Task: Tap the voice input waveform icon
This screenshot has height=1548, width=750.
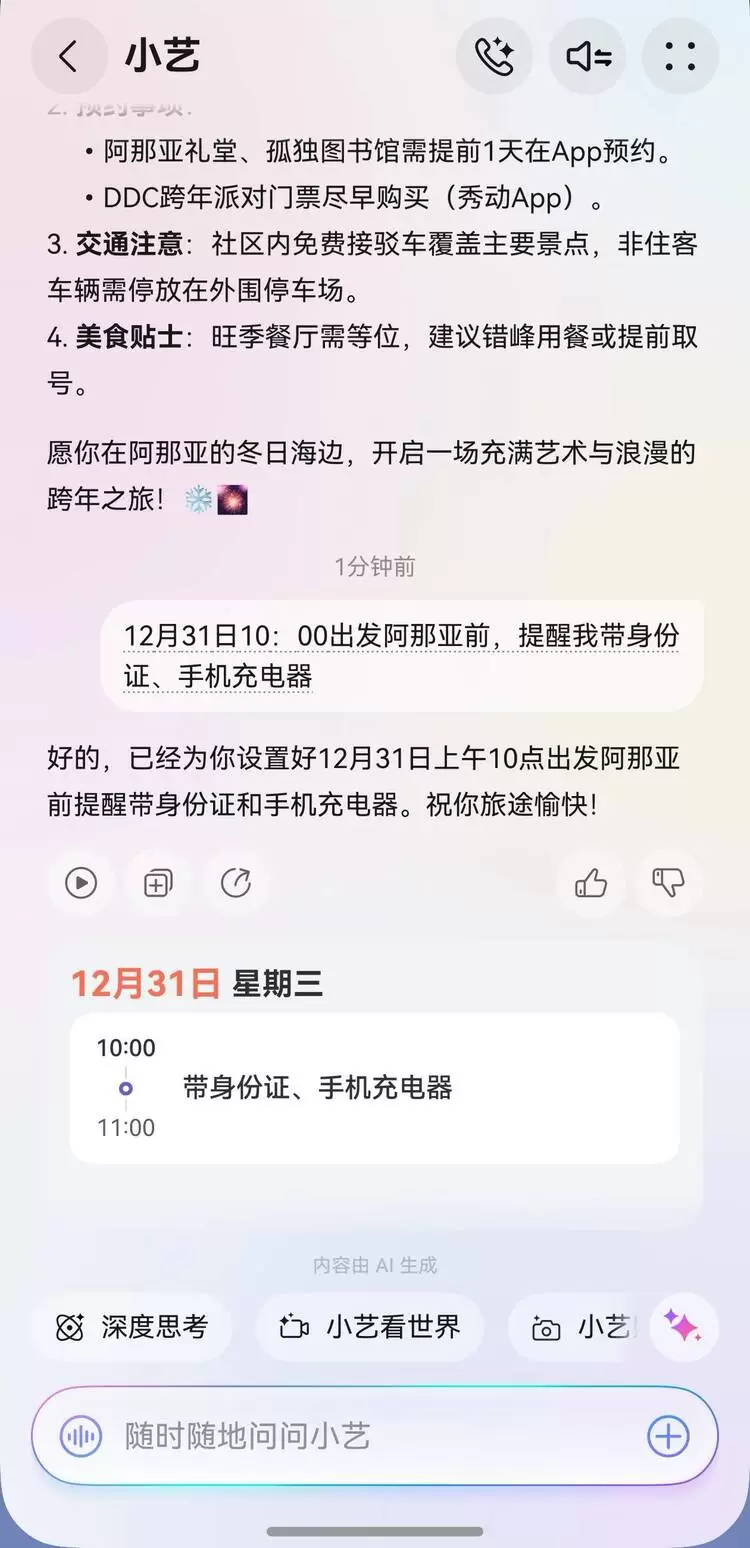Action: click(x=80, y=1435)
